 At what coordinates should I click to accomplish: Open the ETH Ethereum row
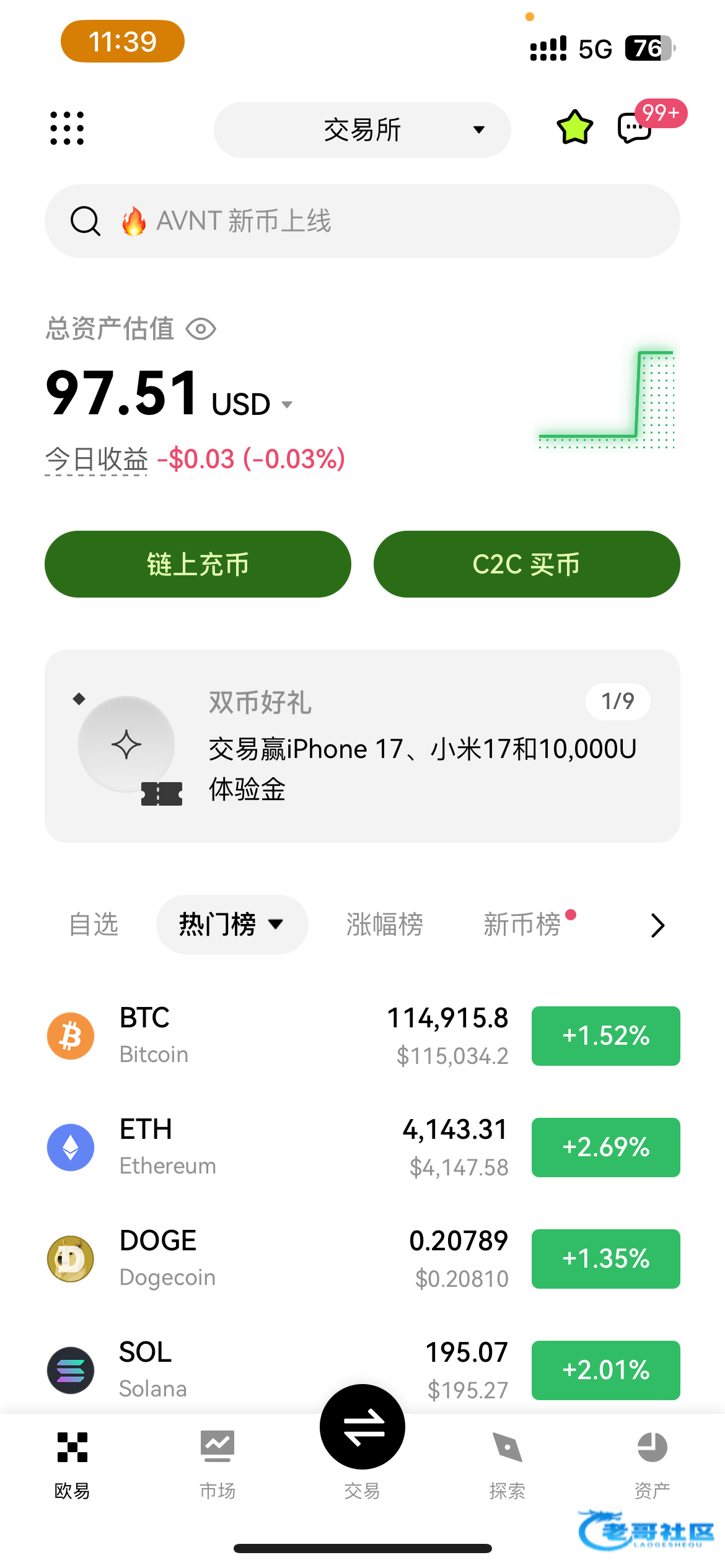279,1148
